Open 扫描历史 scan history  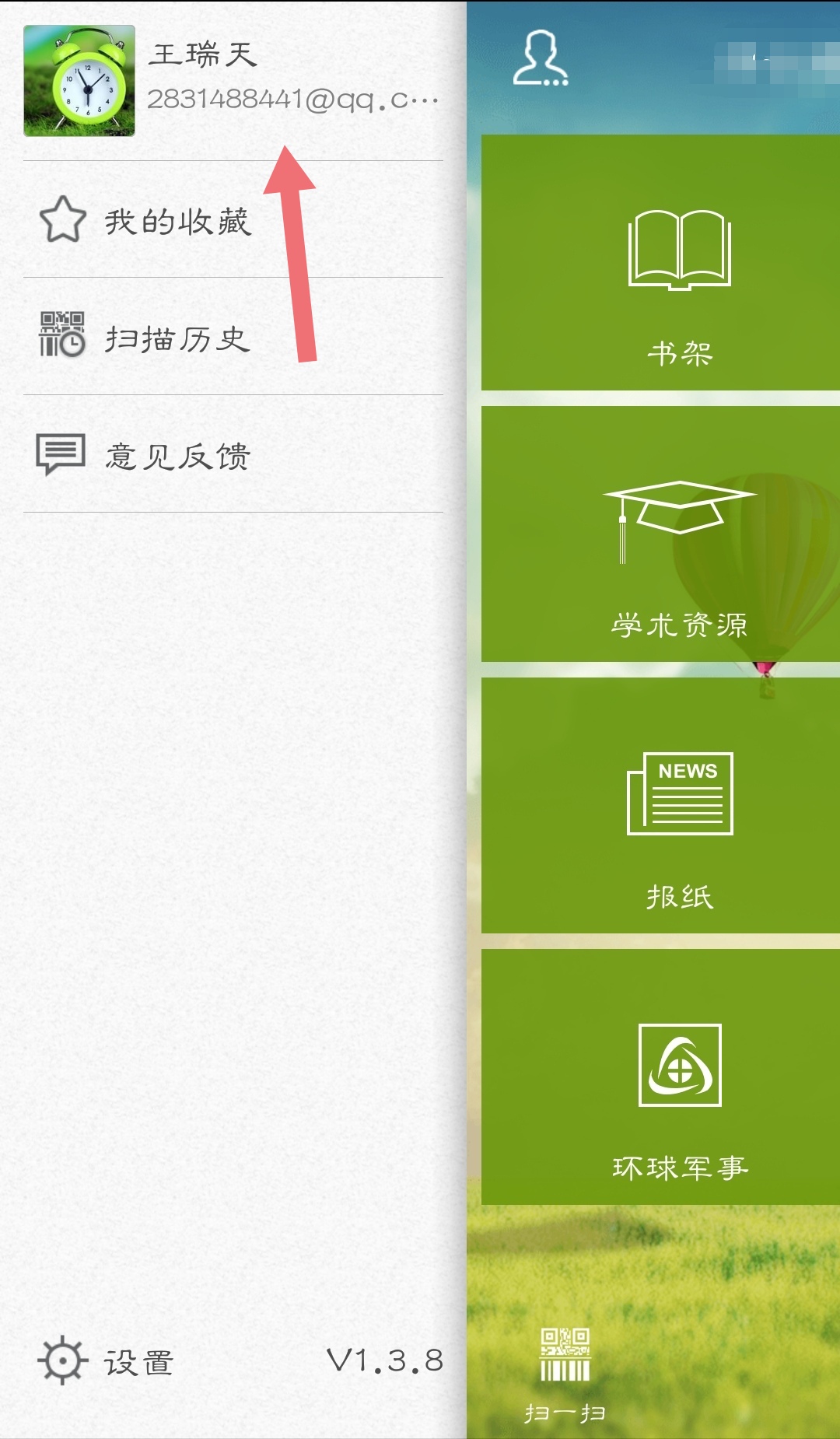179,337
